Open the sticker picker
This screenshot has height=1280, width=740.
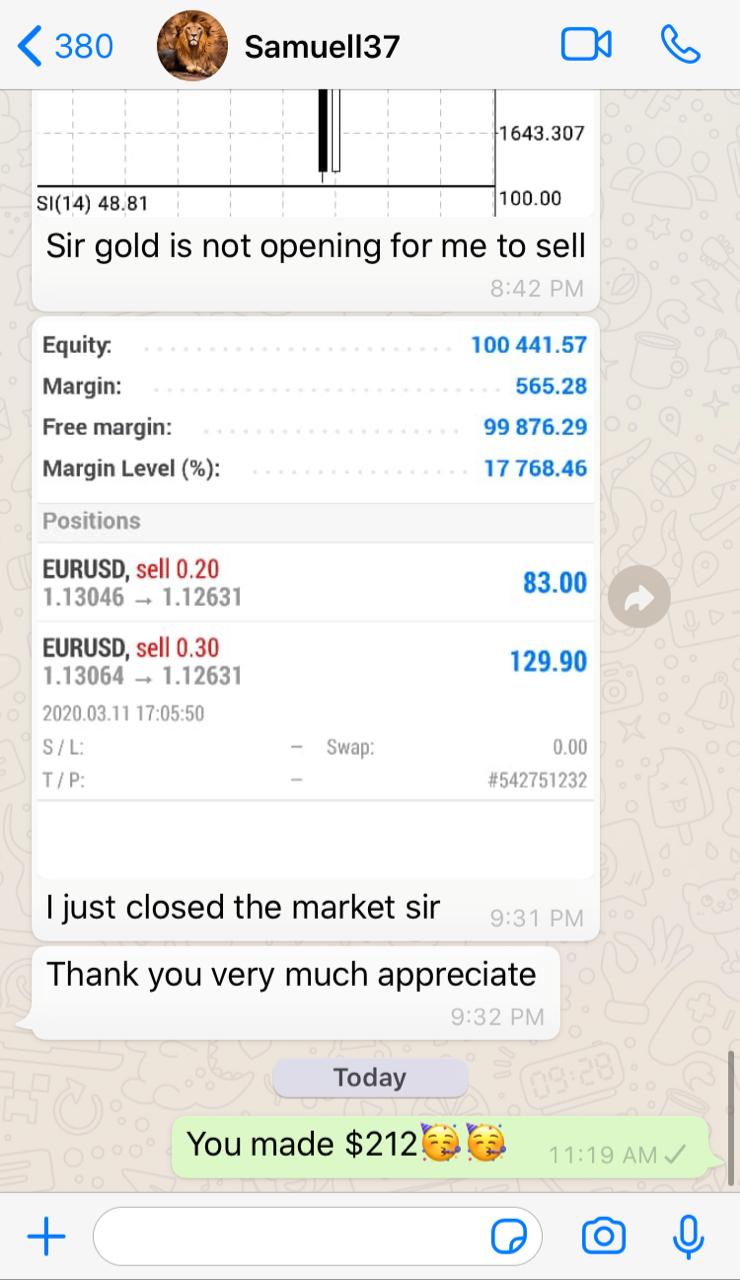coord(509,1238)
